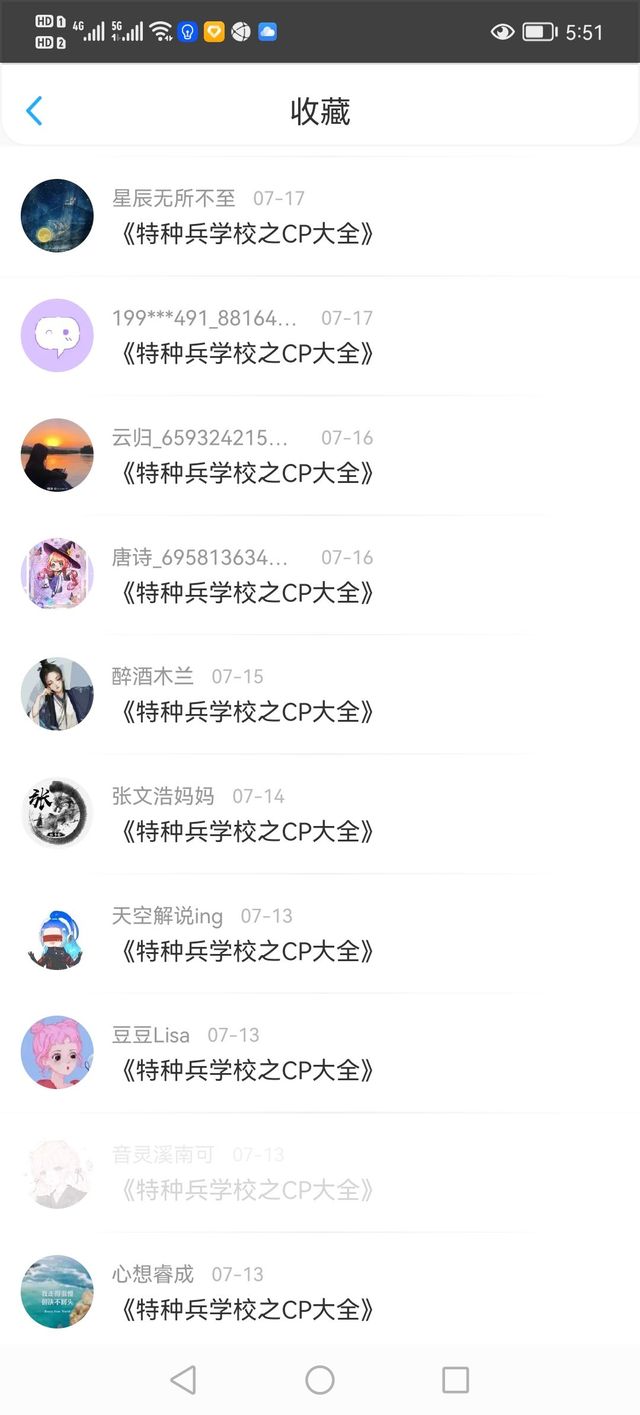The height and width of the screenshot is (1415, 640).
Task: Tap the system home button
Action: (x=320, y=1380)
